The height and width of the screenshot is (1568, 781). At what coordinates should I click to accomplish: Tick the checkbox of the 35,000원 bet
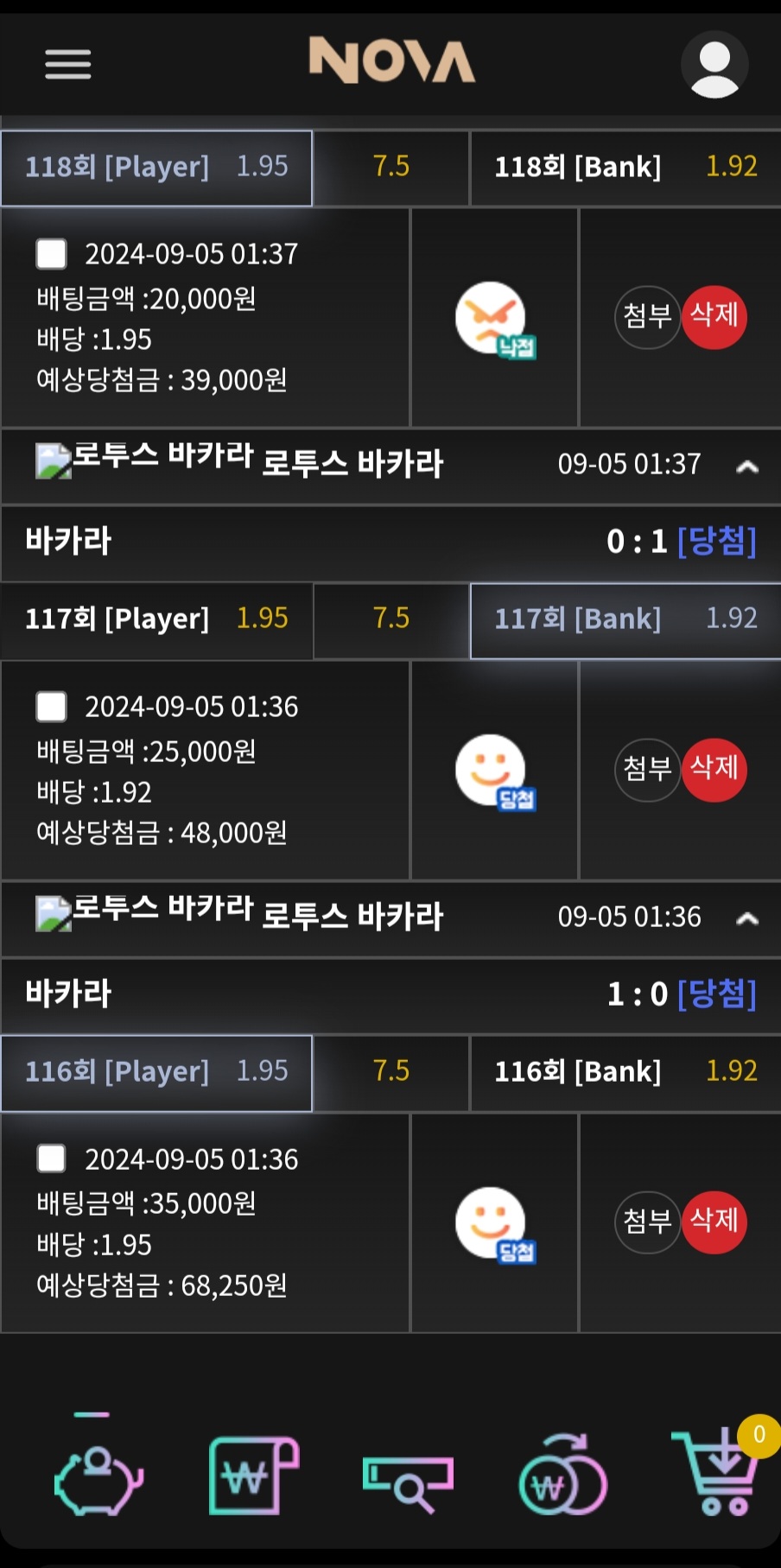[x=52, y=1159]
